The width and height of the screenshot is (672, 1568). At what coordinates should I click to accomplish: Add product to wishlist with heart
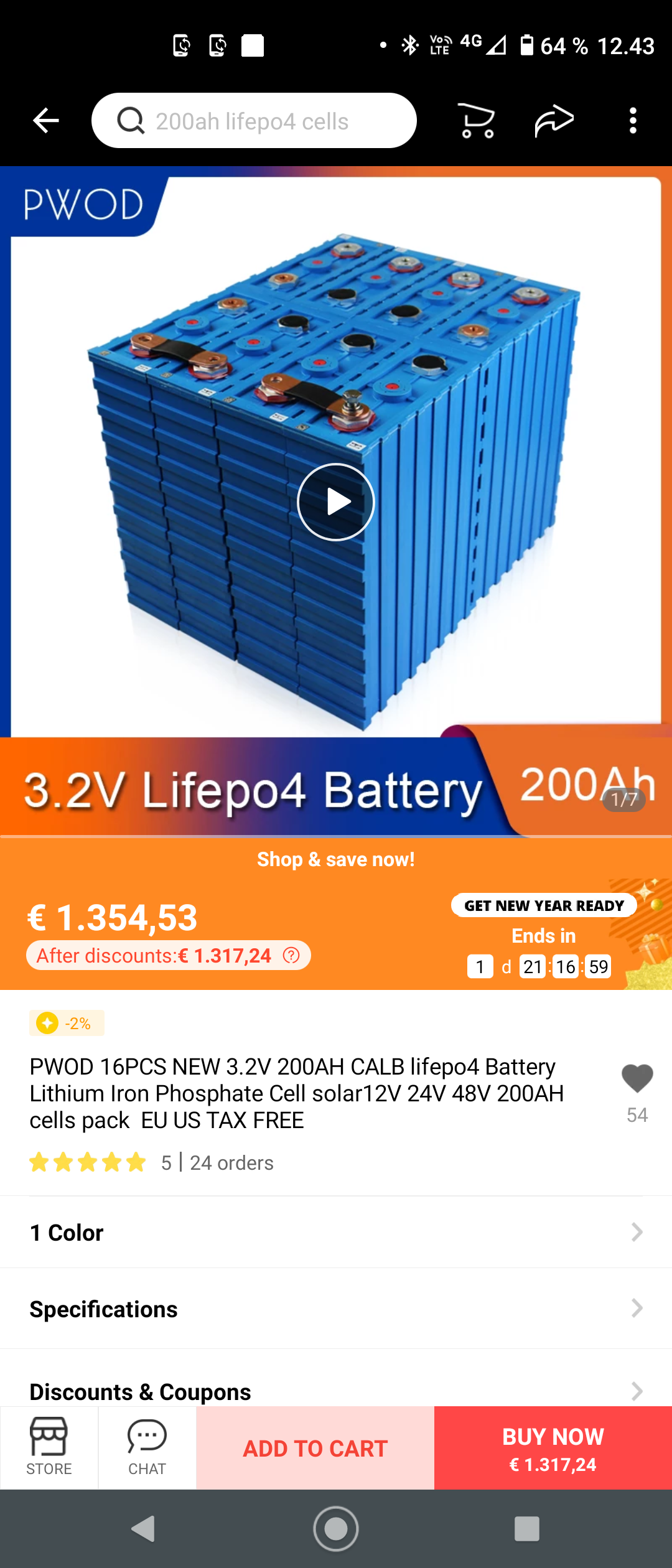(x=637, y=1079)
